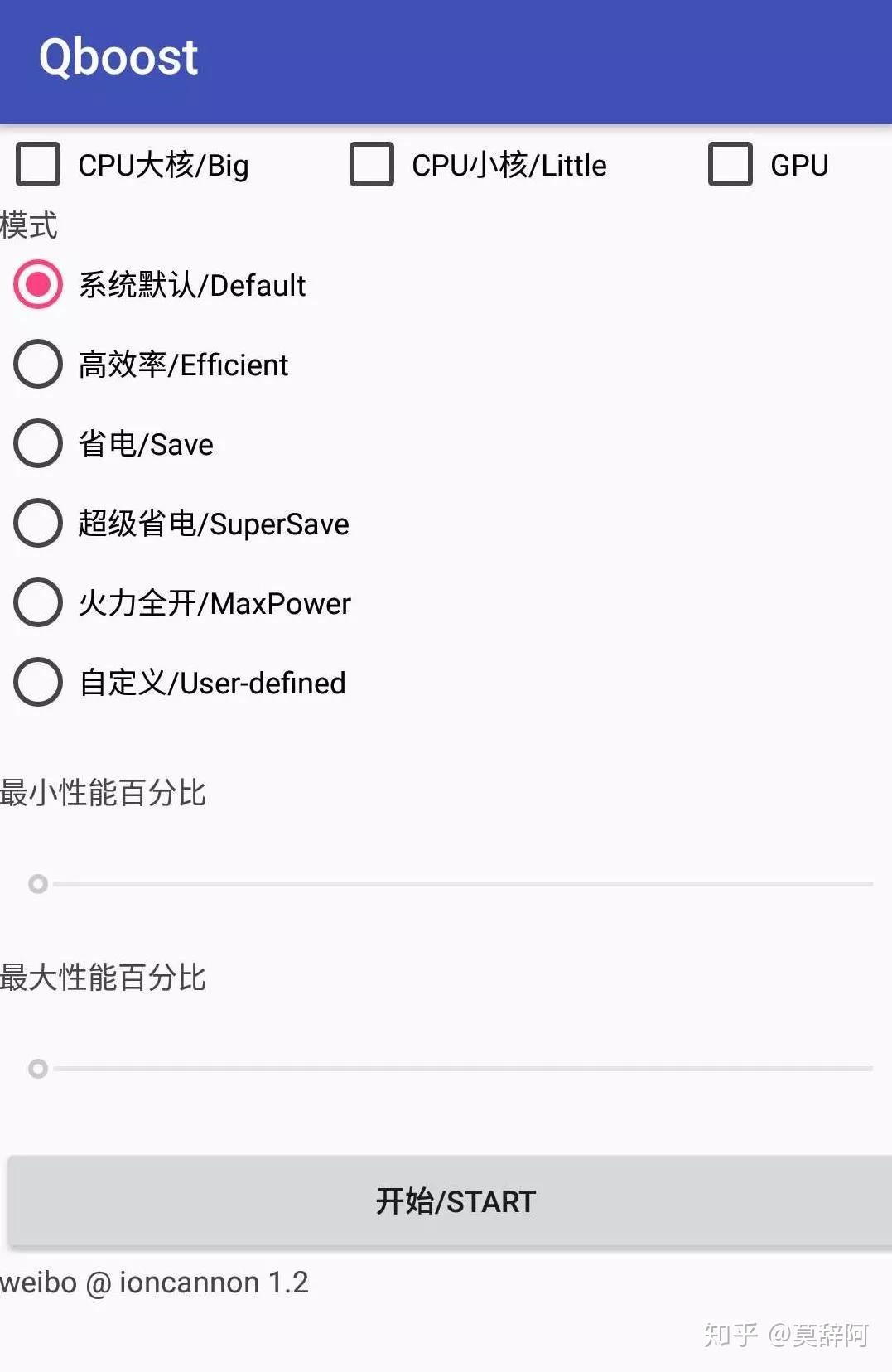Enable the CPU大核/Big checkbox

tap(36, 165)
